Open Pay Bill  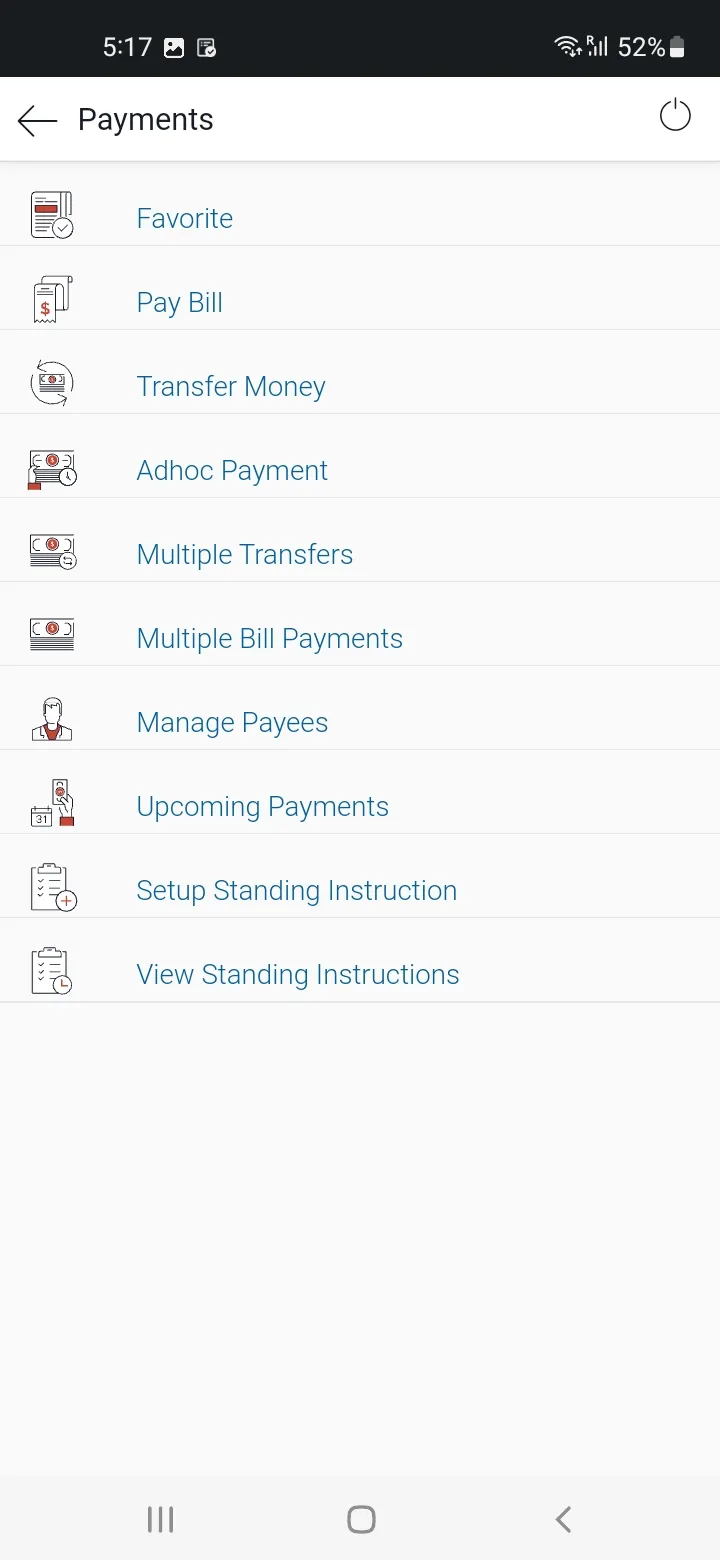[x=179, y=302]
